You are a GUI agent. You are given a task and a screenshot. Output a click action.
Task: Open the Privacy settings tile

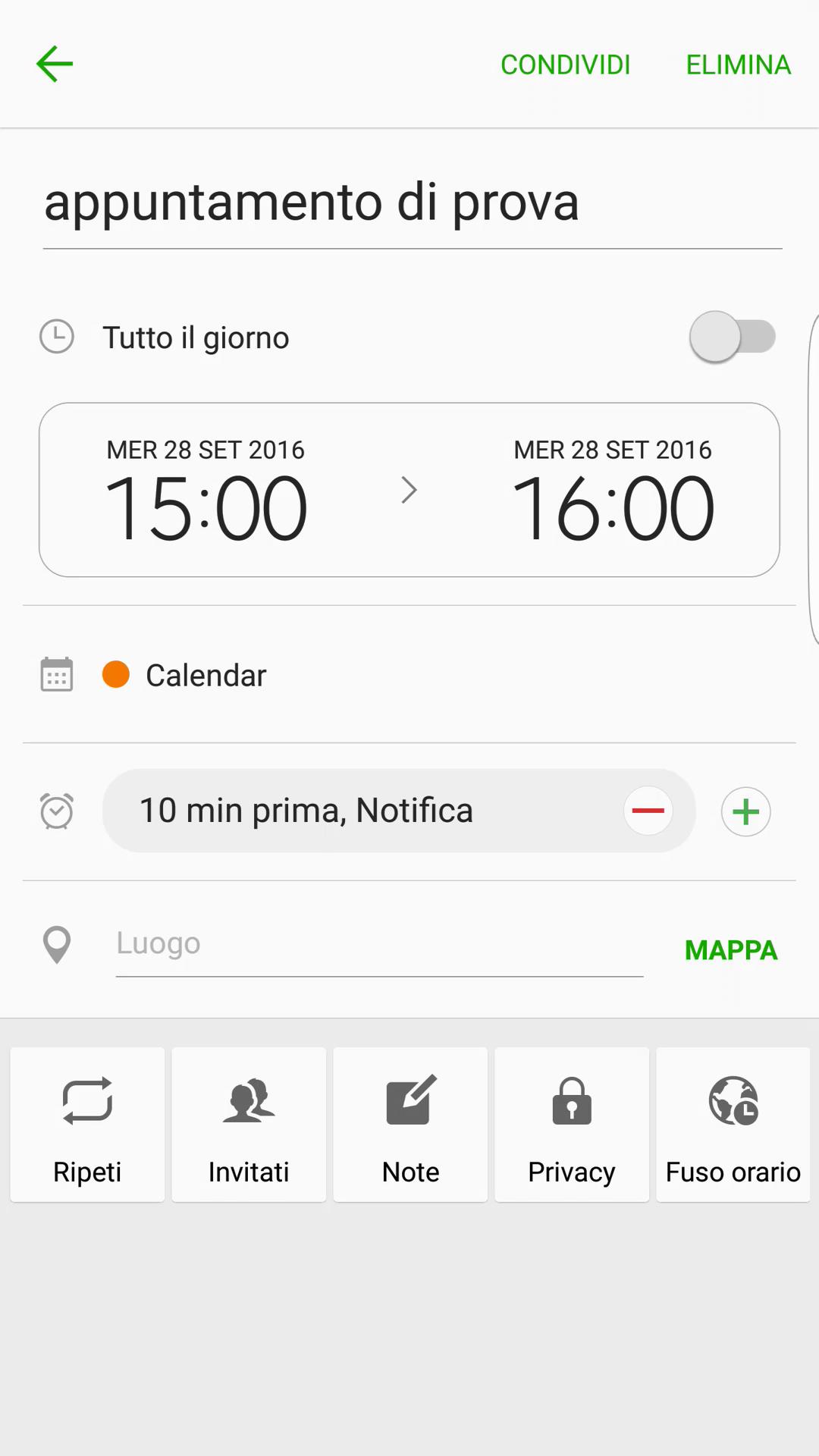click(x=572, y=1125)
